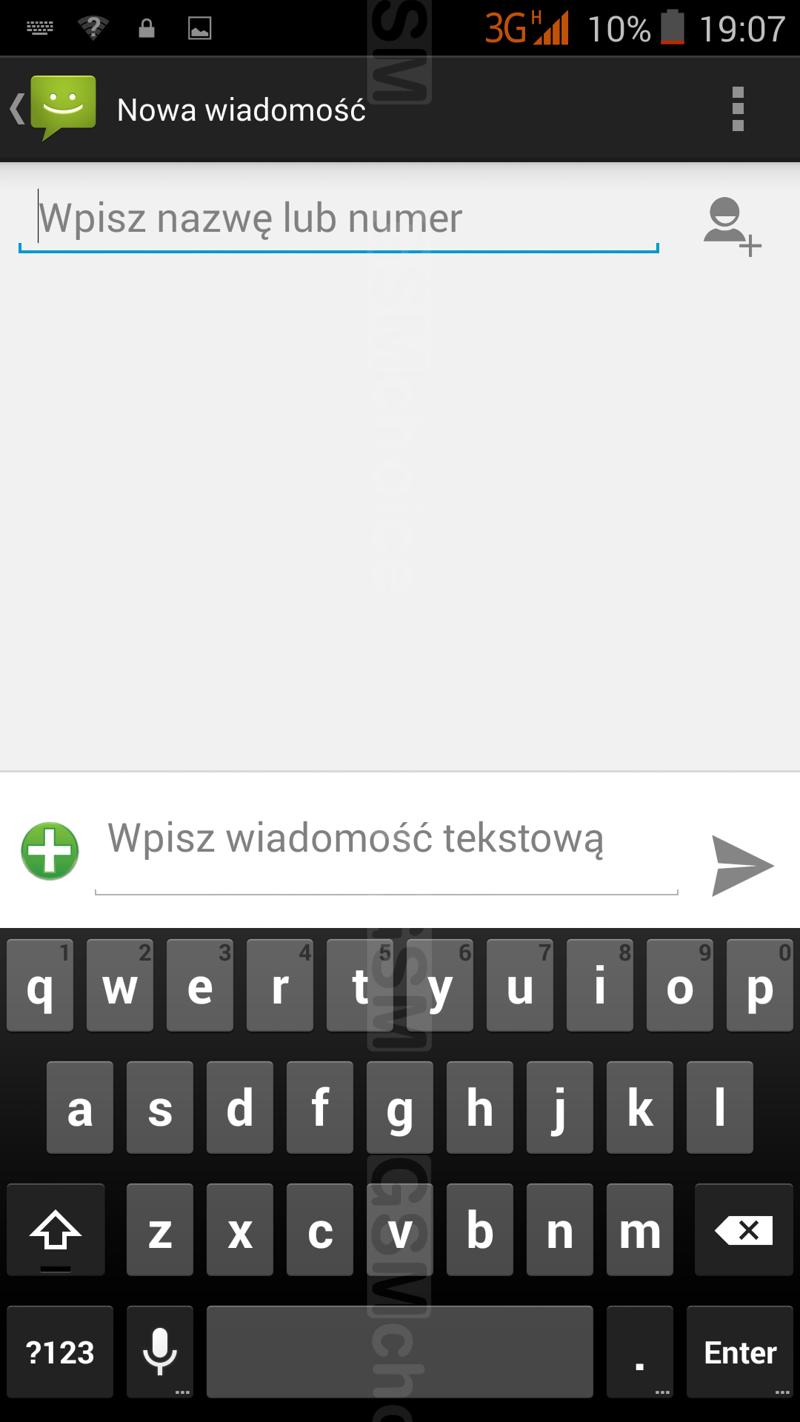Tap the shift key on the keyboard
Viewport: 800px width, 1422px height.
pyautogui.click(x=56, y=1230)
